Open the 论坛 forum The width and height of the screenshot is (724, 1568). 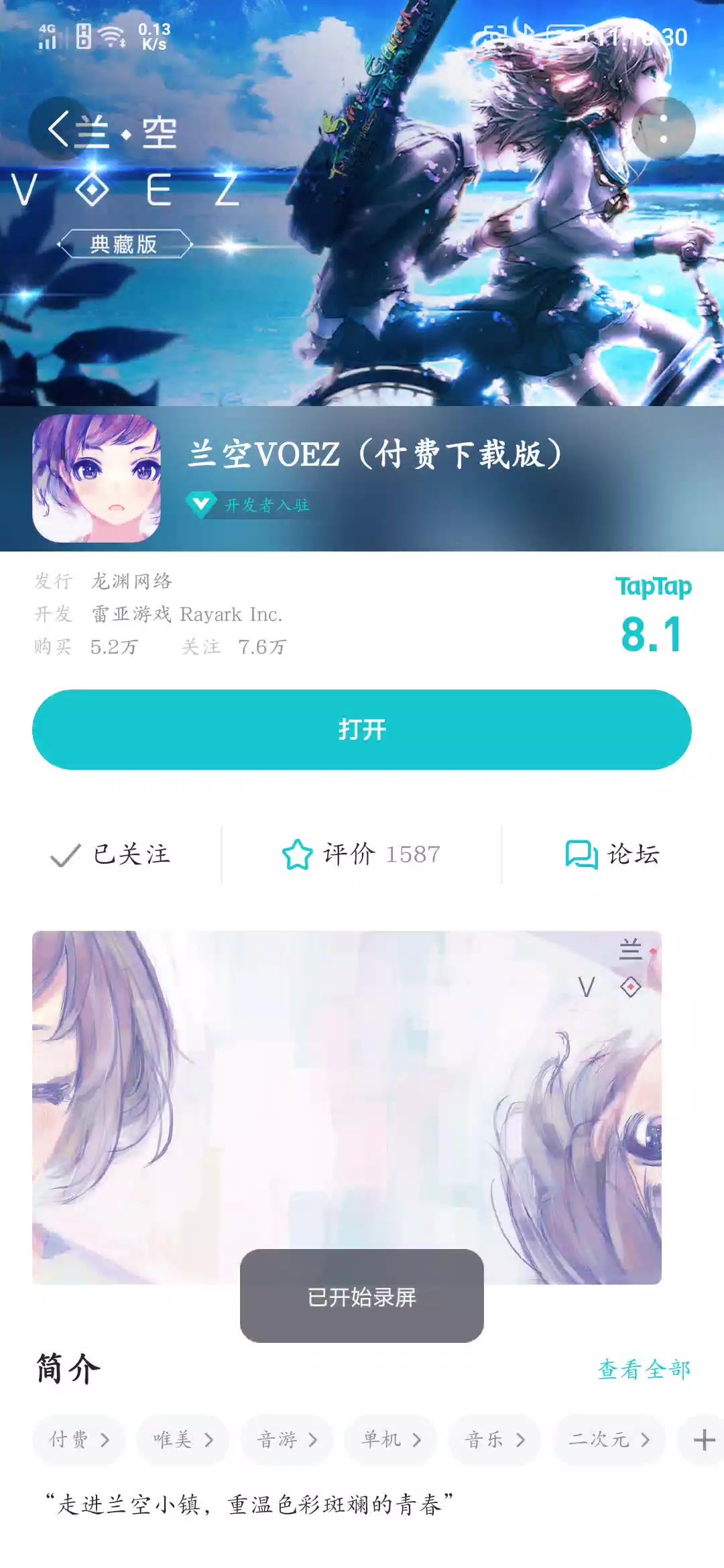point(613,854)
